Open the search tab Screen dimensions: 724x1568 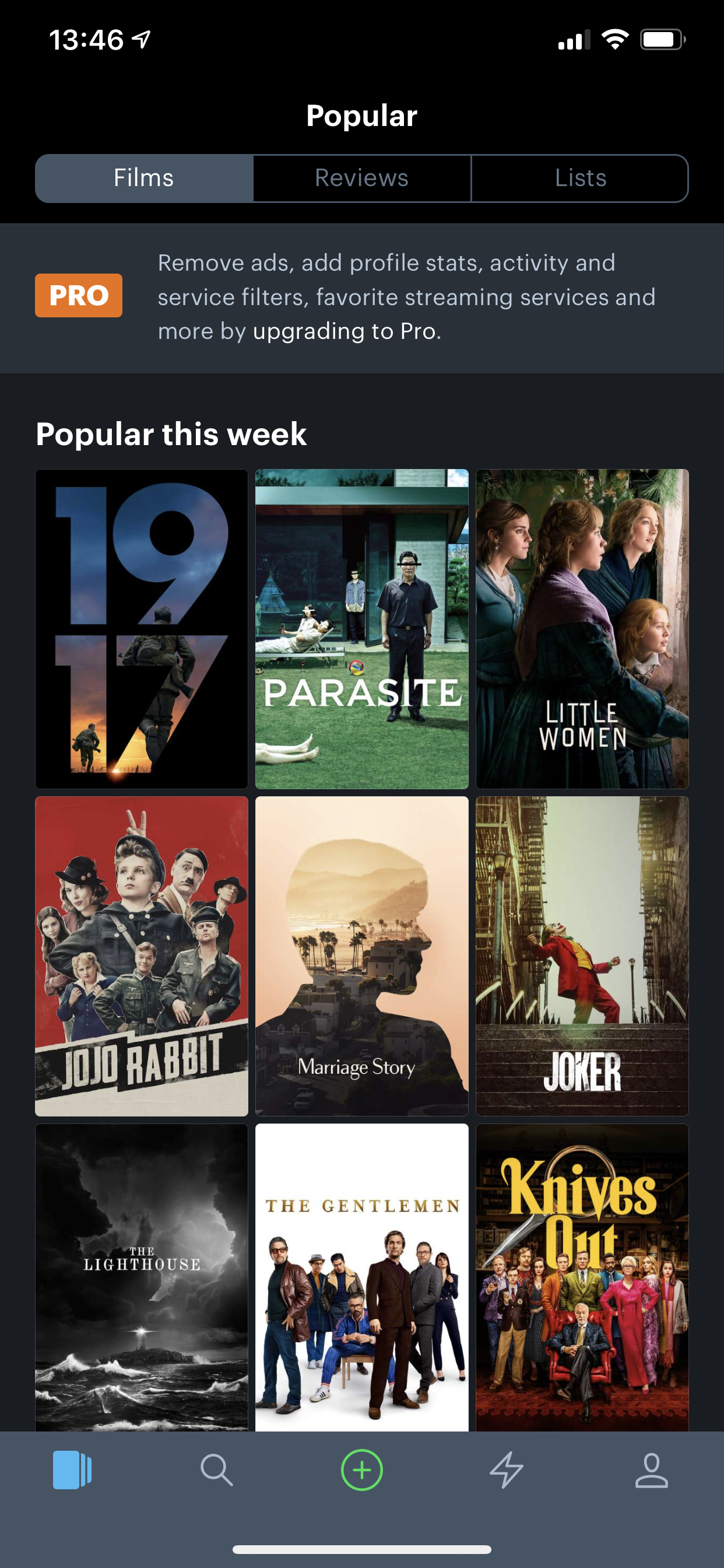(217, 1471)
